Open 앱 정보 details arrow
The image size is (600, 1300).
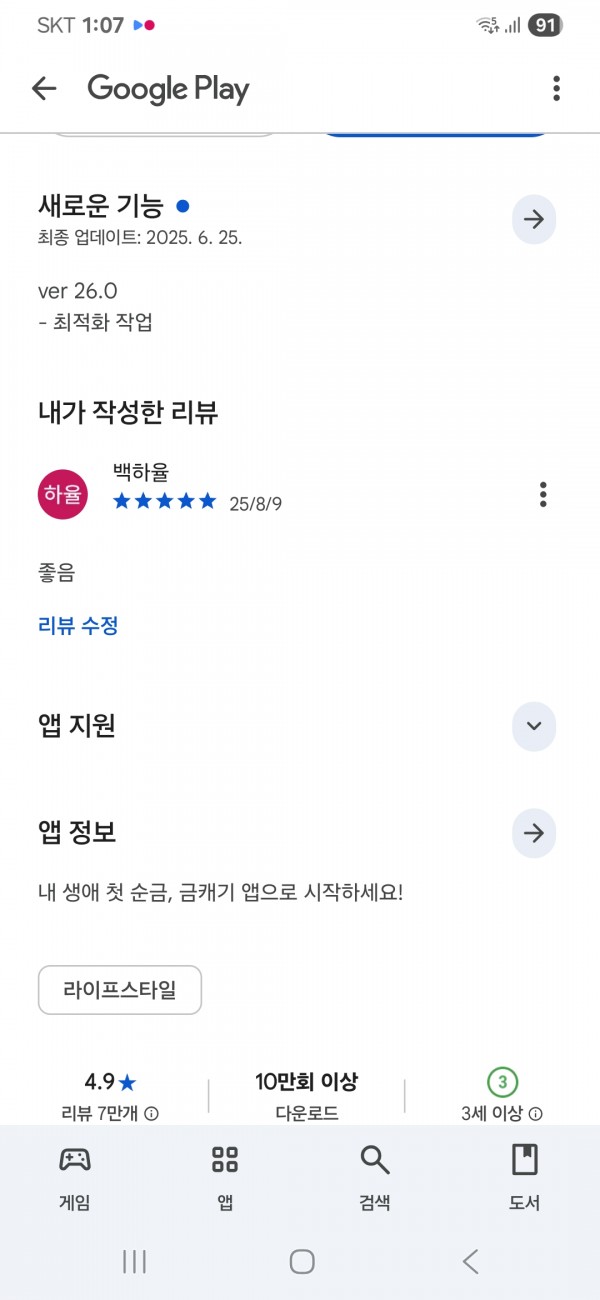(x=534, y=833)
